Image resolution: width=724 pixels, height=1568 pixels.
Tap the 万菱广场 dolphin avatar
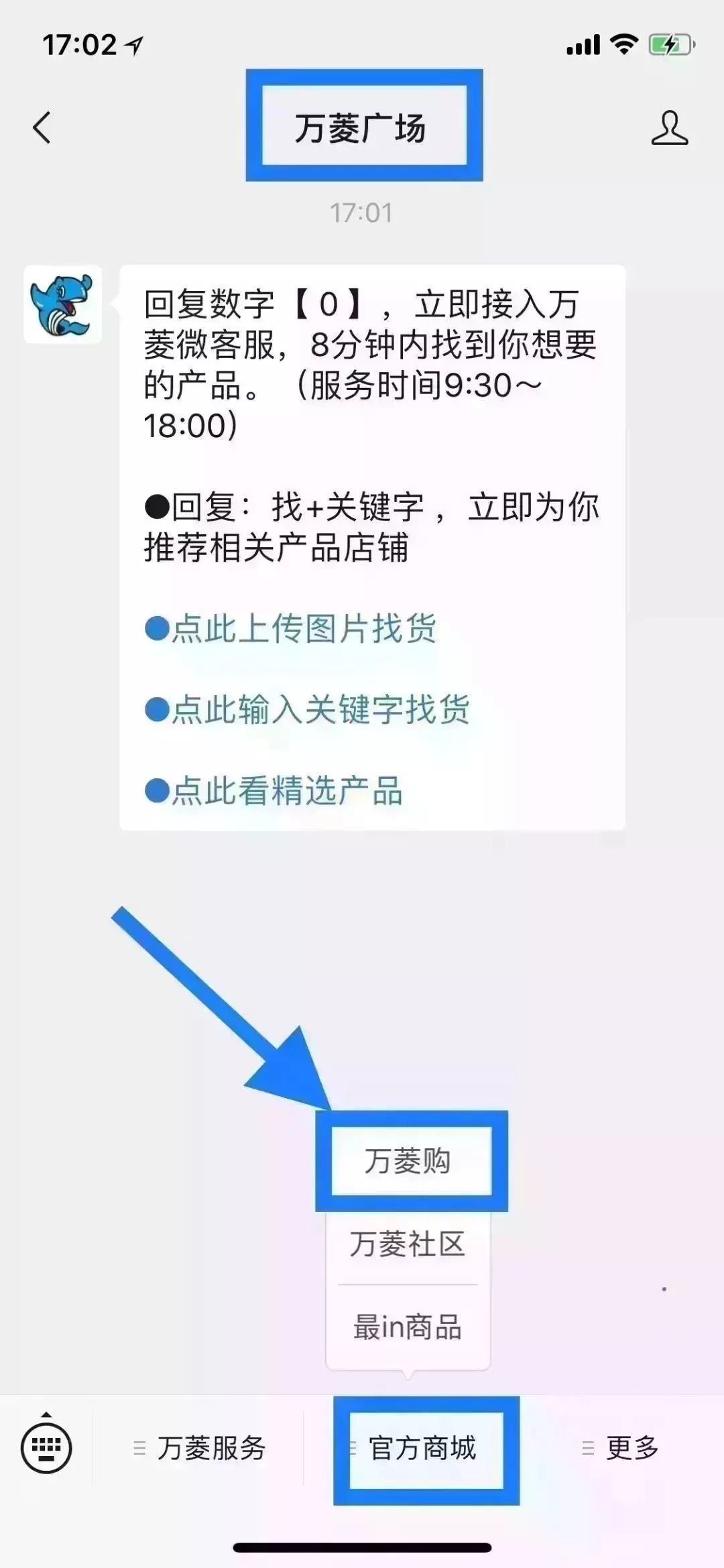[x=62, y=304]
